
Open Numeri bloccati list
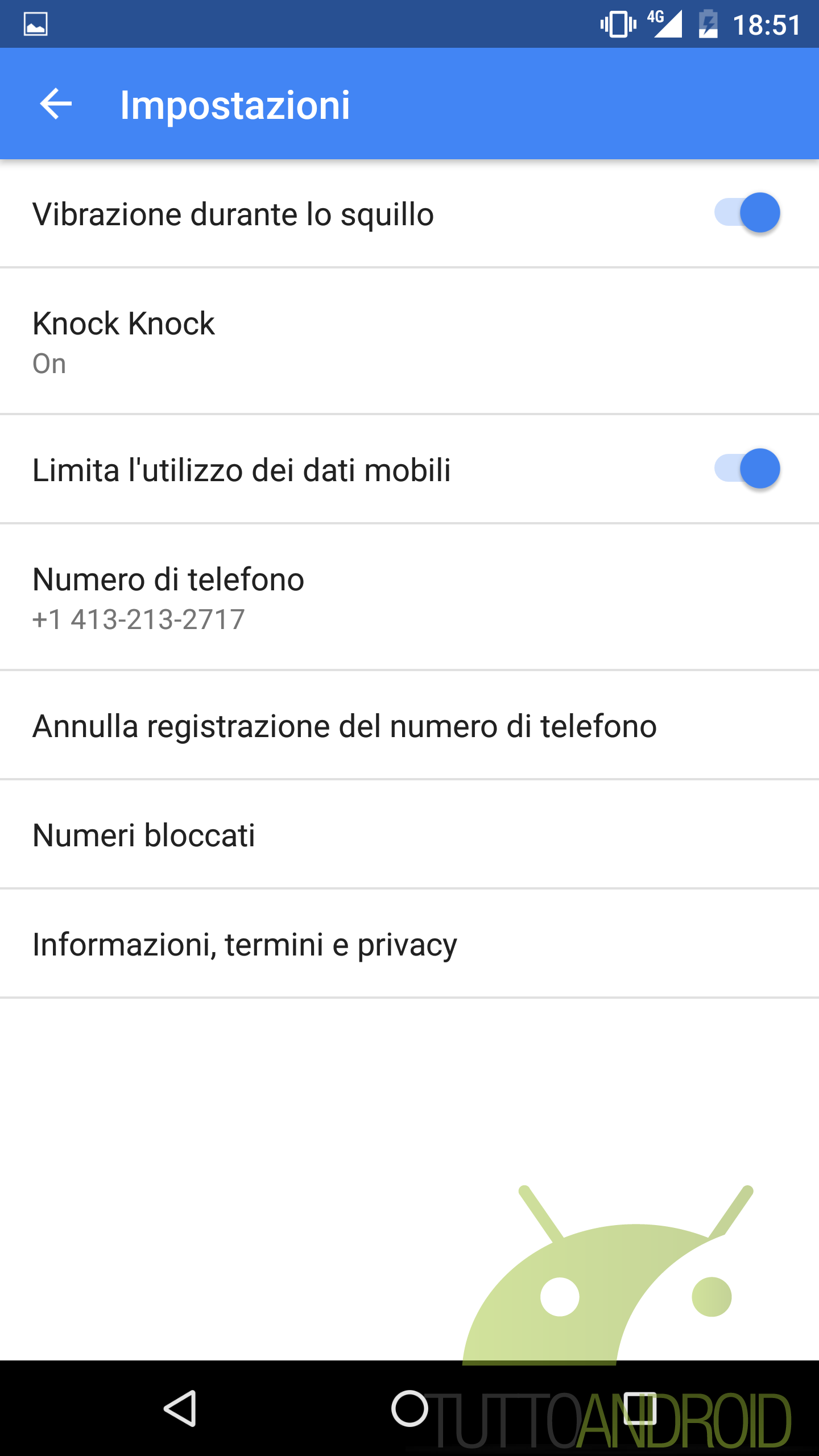pyautogui.click(x=409, y=834)
